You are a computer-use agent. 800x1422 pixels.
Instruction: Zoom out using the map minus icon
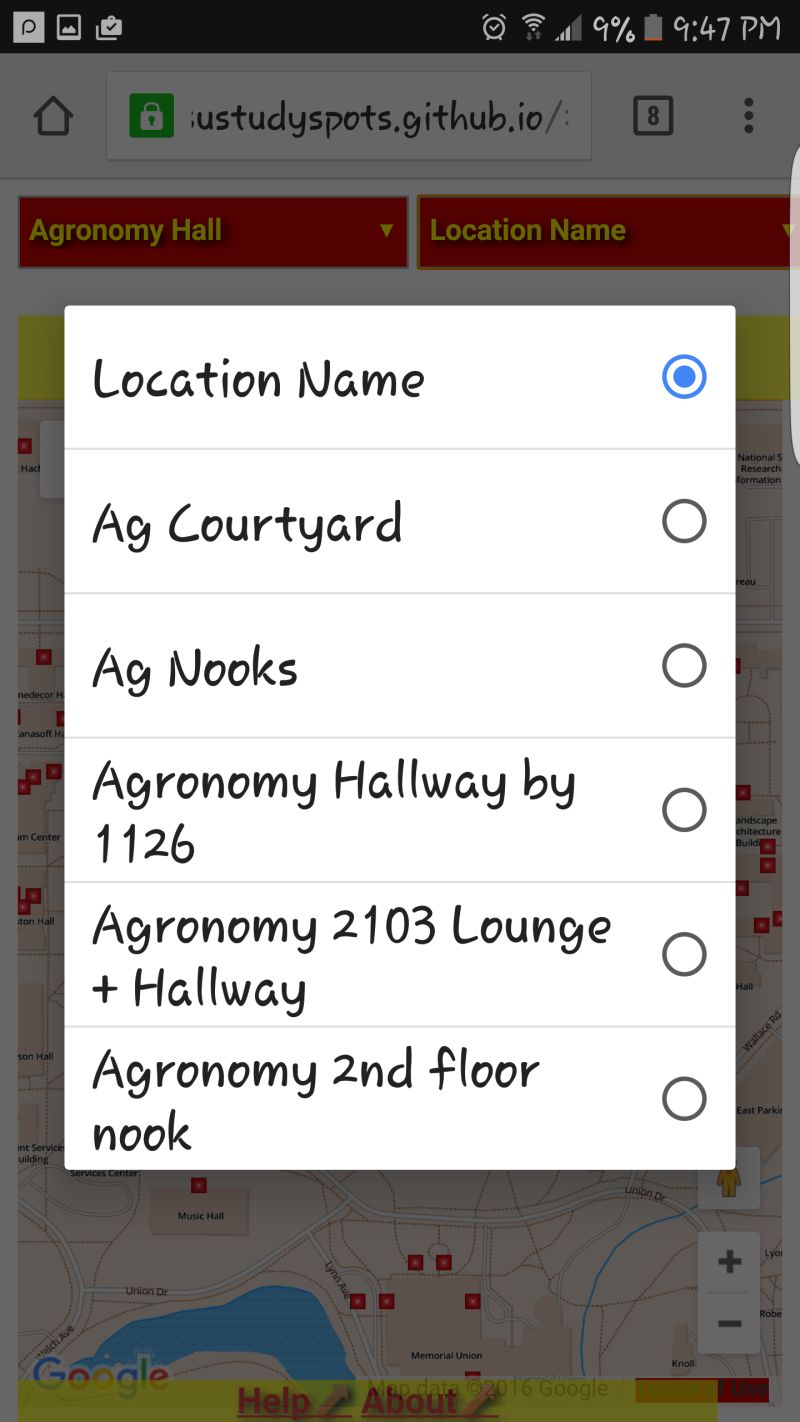[x=729, y=1322]
